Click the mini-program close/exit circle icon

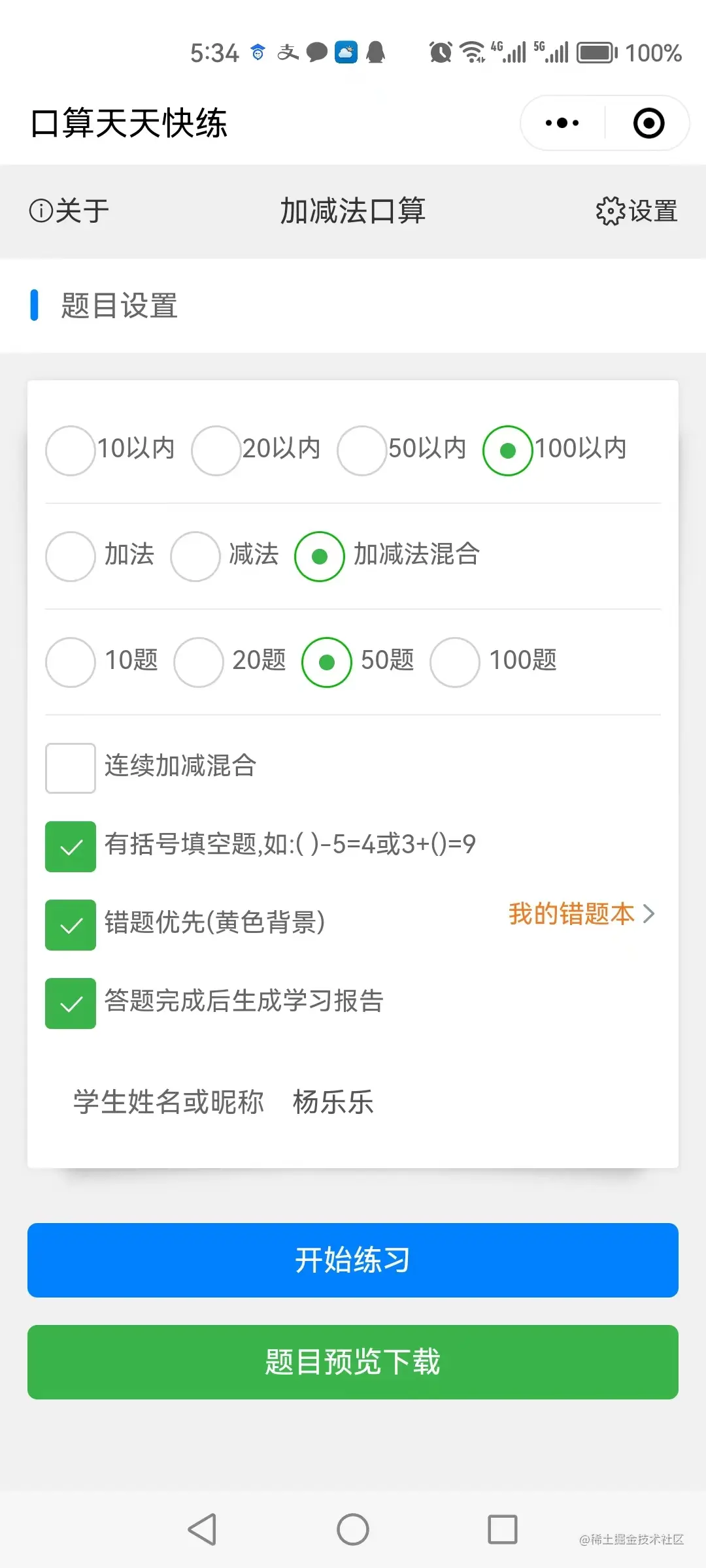click(x=648, y=123)
